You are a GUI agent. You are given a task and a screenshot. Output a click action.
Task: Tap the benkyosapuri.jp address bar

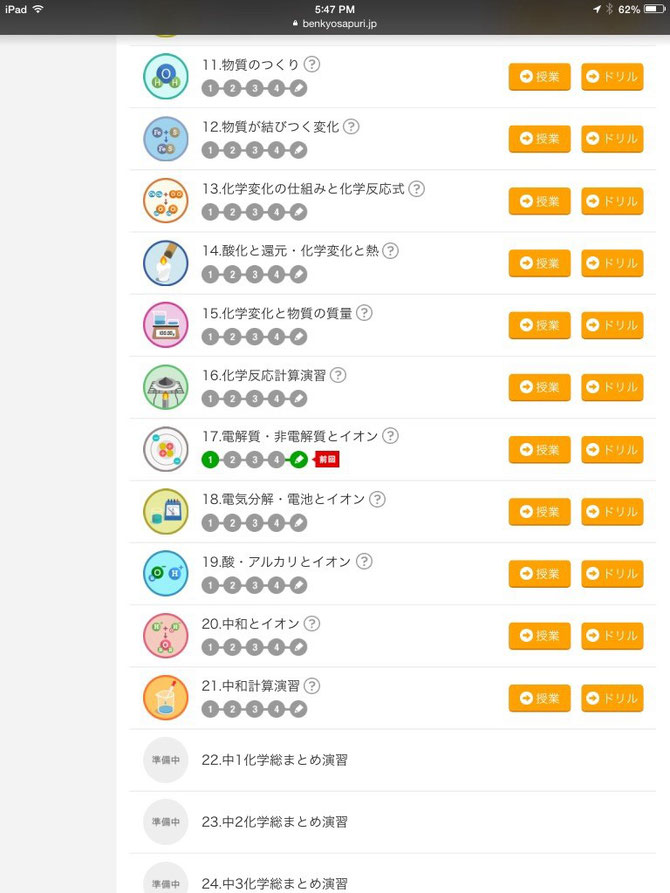pyautogui.click(x=334, y=22)
